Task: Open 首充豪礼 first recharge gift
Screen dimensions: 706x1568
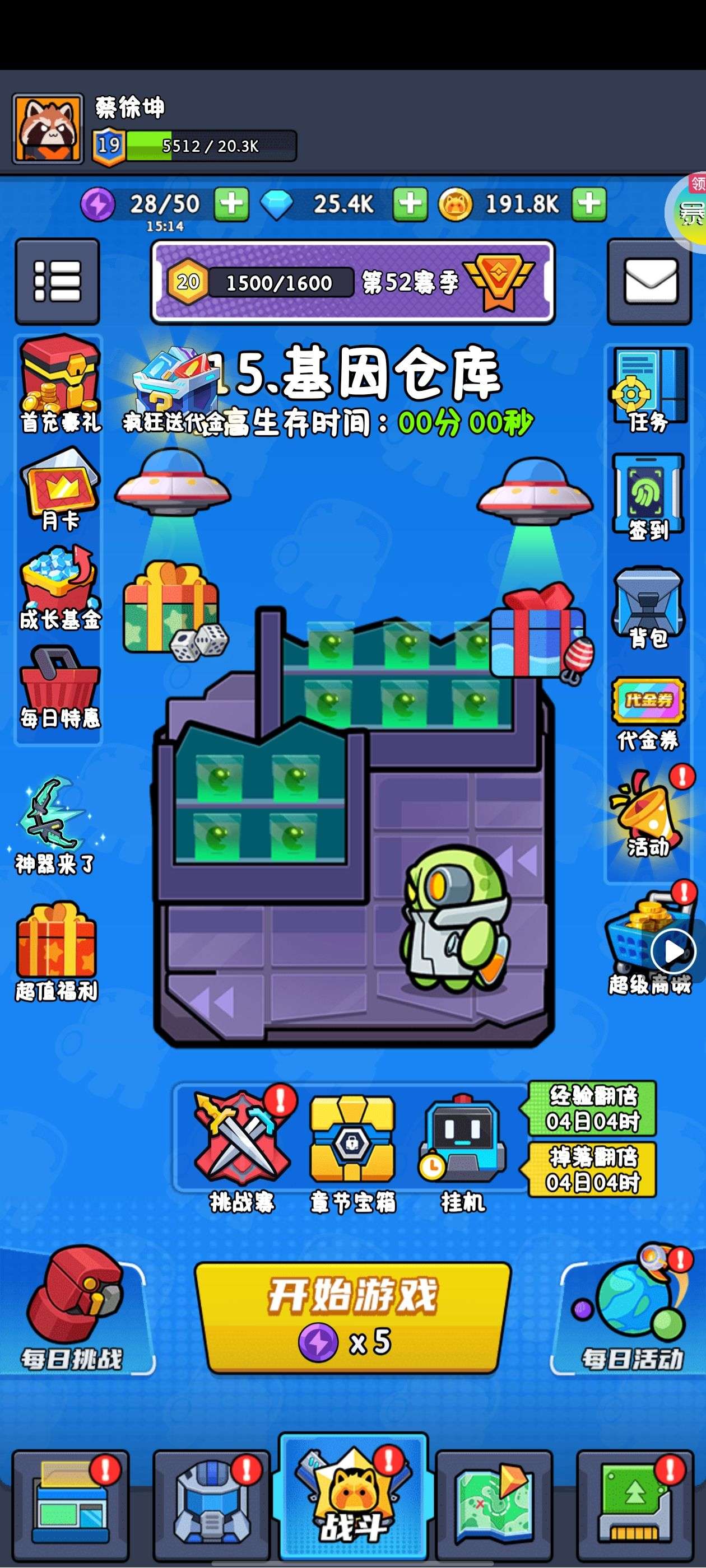Action: point(59,384)
